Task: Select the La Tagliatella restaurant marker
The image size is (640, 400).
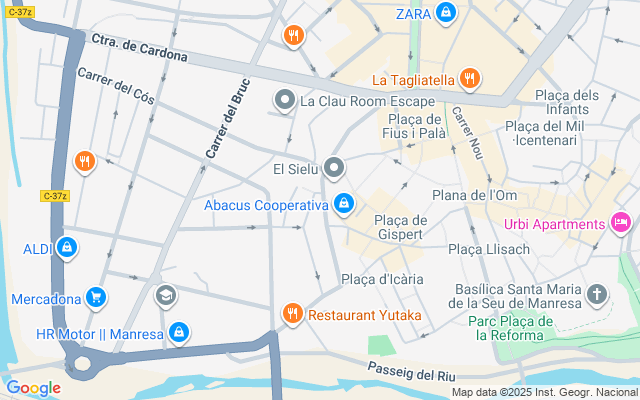Action: point(470,79)
